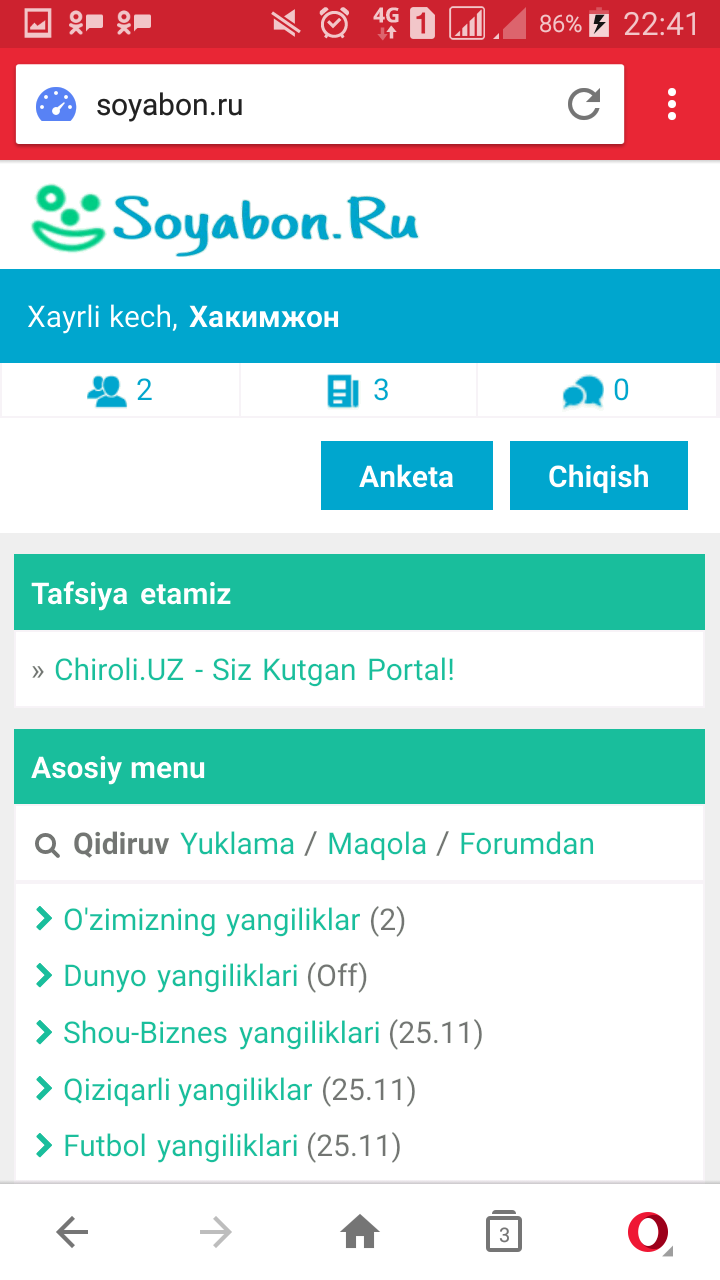This screenshot has width=720, height=1280.
Task: Open Futbol yangiliklari
Action: click(x=180, y=1145)
